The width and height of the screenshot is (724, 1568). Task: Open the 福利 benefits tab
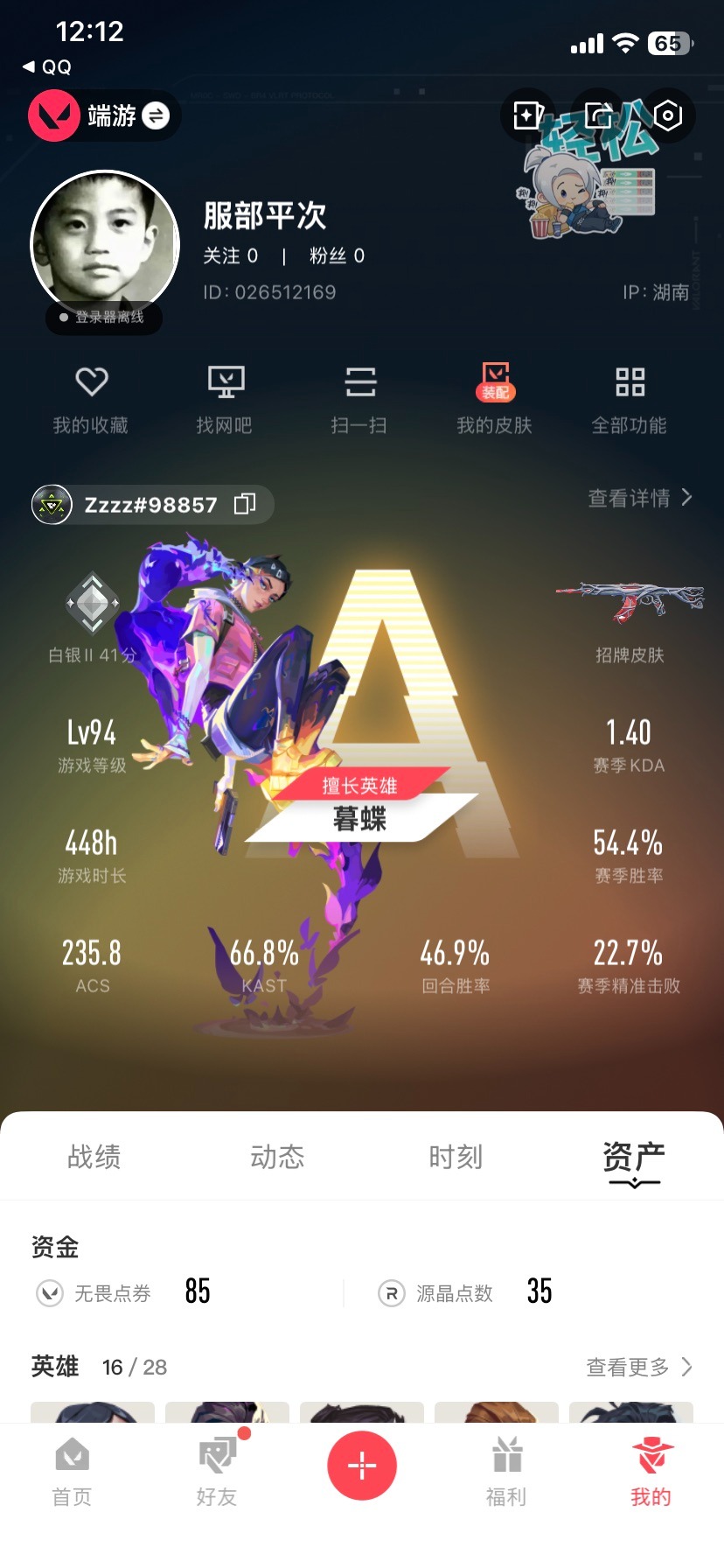(x=506, y=1472)
